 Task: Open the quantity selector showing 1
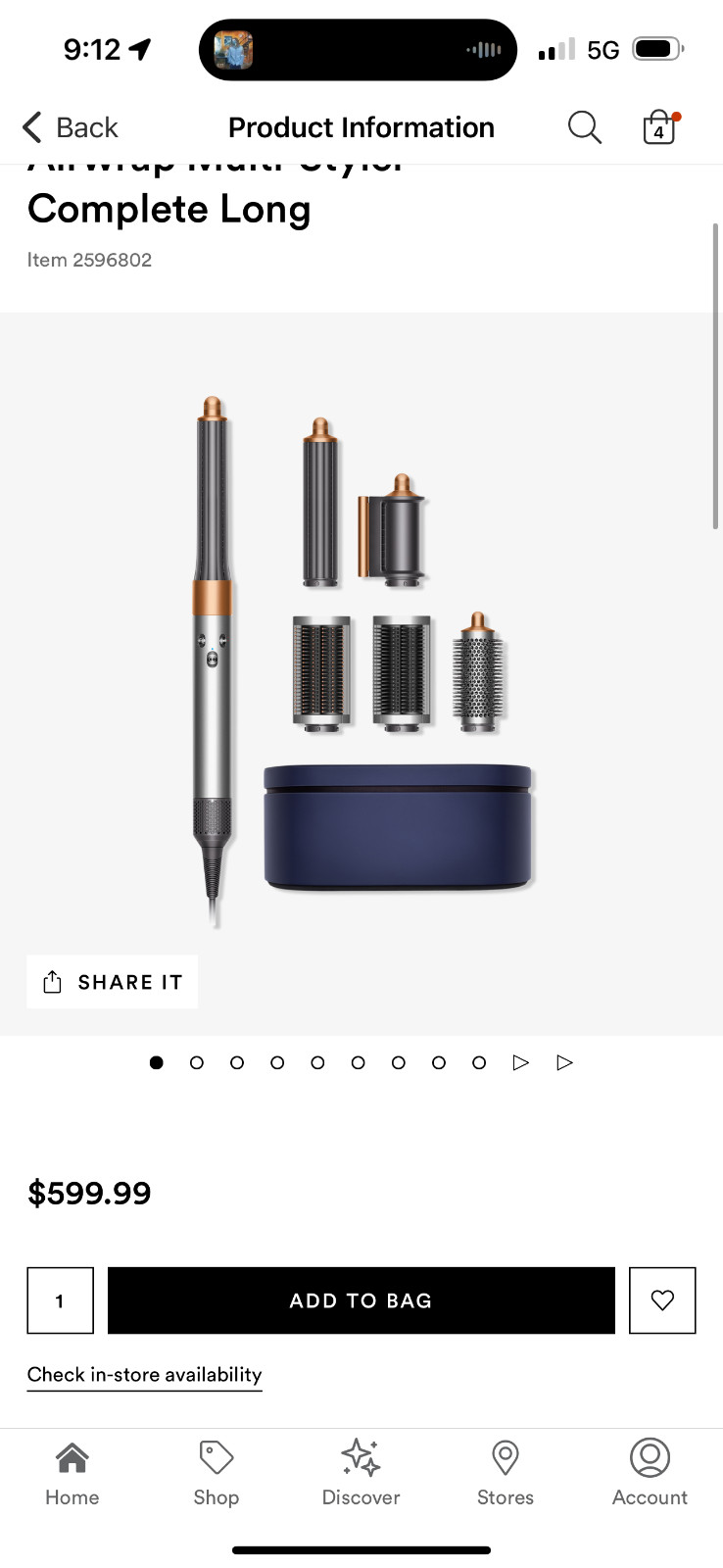tap(61, 1300)
